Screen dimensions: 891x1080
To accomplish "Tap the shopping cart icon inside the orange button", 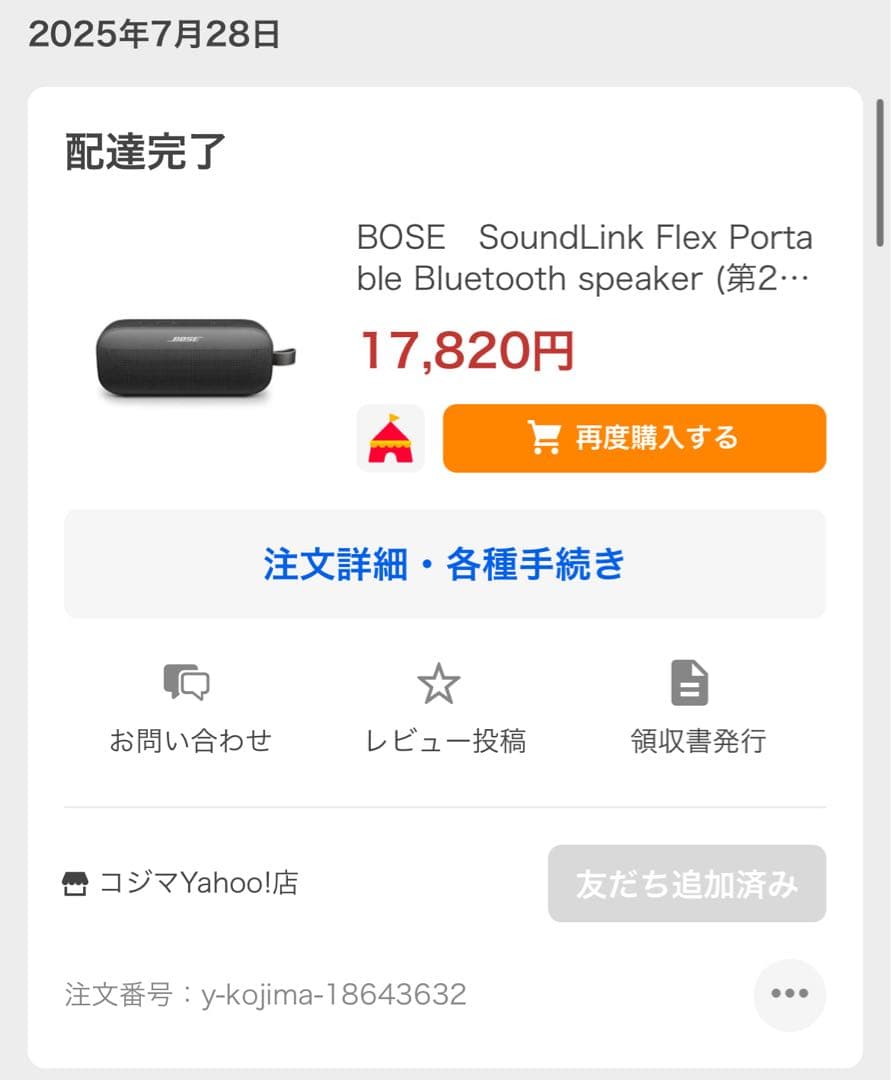I will [x=543, y=437].
